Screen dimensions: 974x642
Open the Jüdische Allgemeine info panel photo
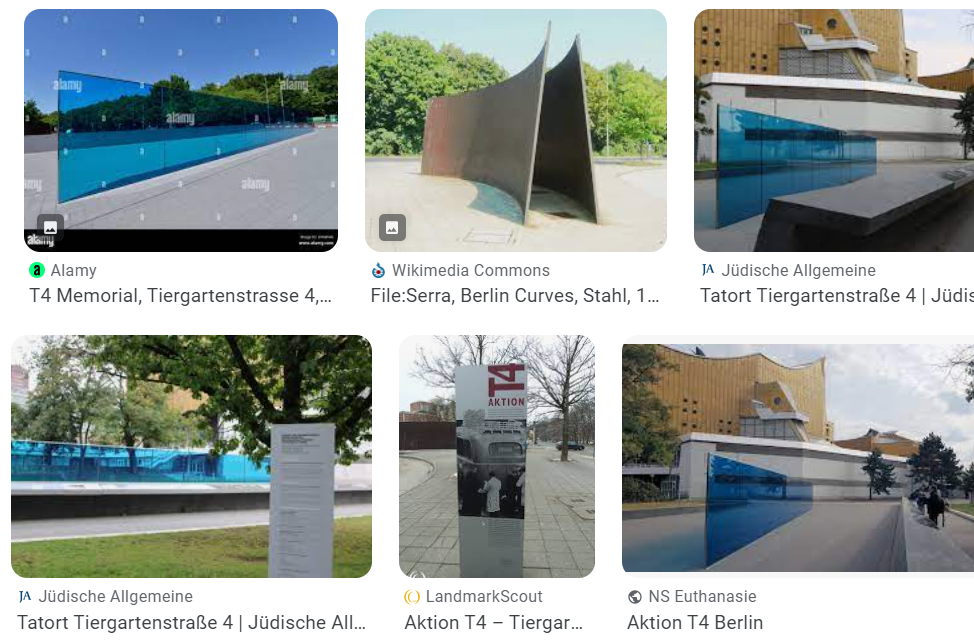pyautogui.click(x=191, y=456)
